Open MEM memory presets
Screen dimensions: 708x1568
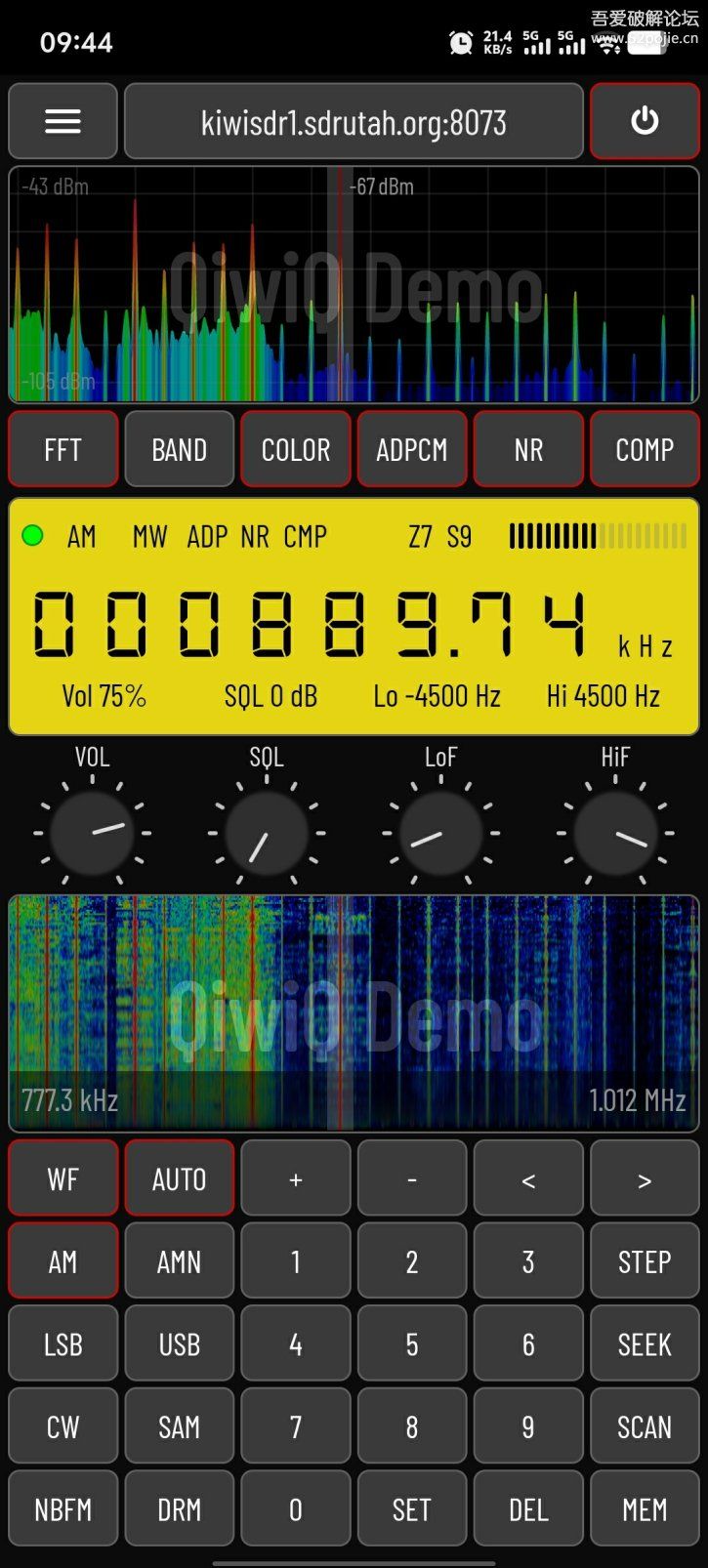644,1509
